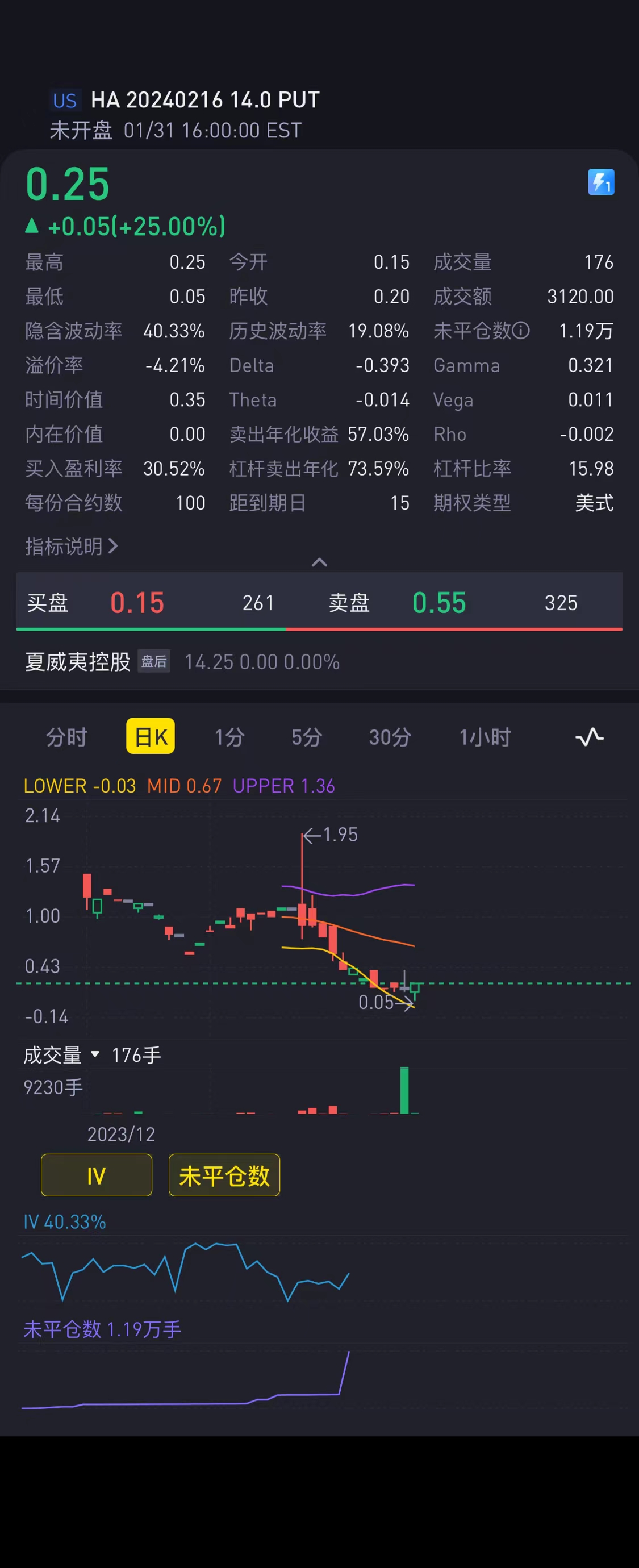Screen dimensions: 639x1568
Task: Open underlying stock 夏威夷控股
Action: 78,662
